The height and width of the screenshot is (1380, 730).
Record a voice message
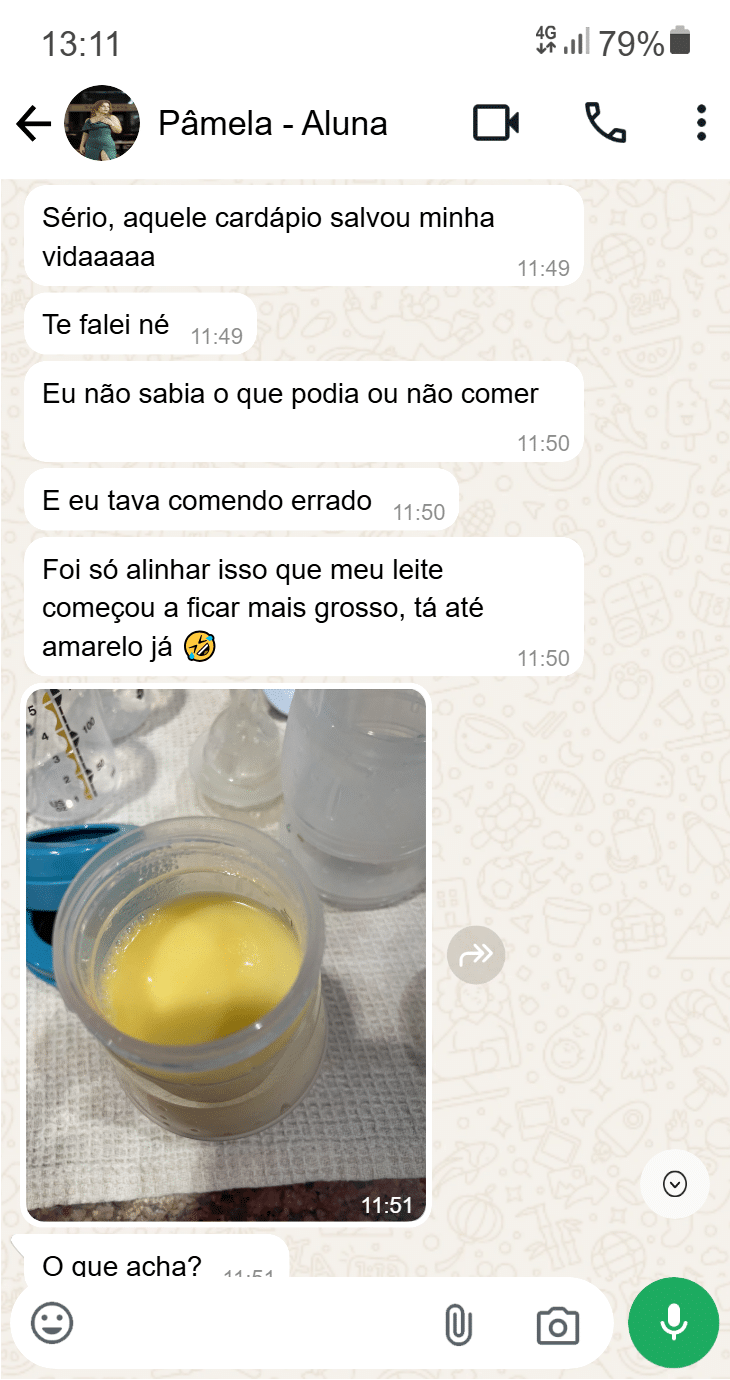pyautogui.click(x=673, y=1323)
